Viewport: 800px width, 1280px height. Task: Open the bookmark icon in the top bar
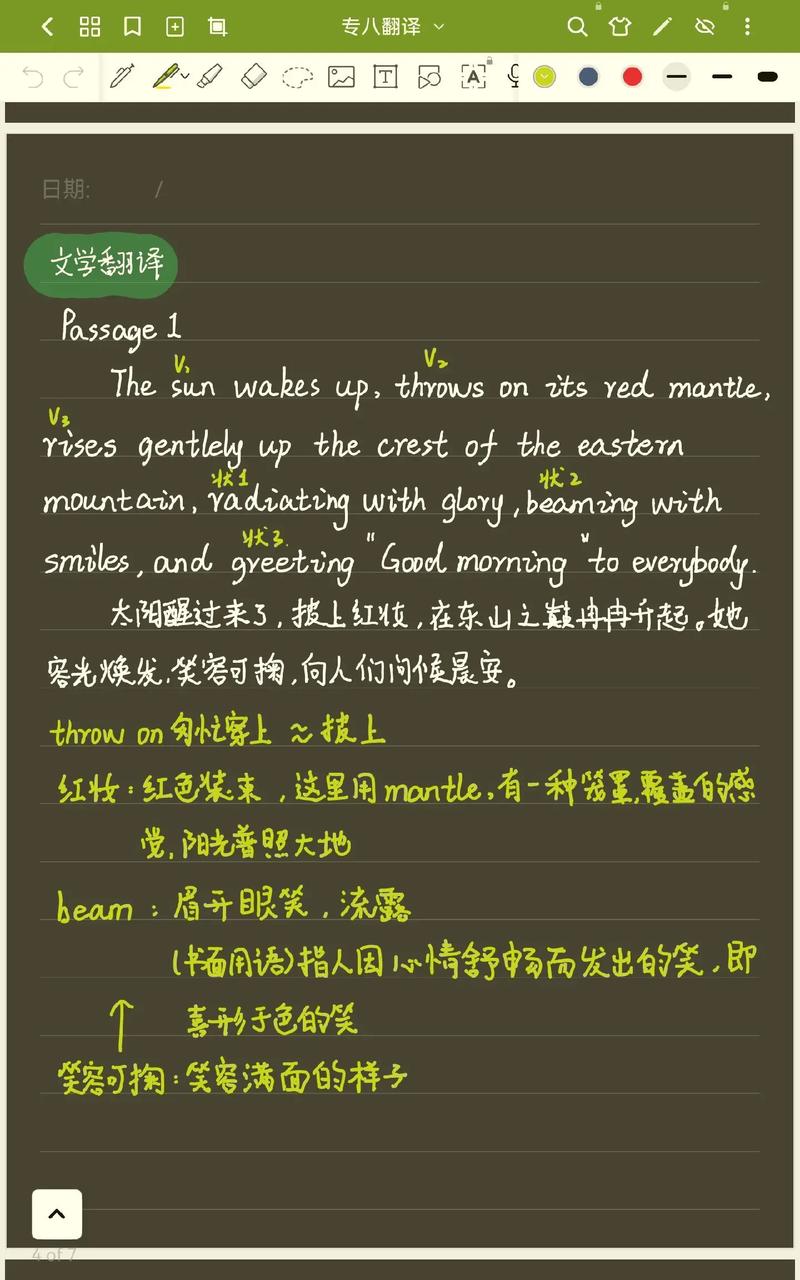[x=132, y=27]
